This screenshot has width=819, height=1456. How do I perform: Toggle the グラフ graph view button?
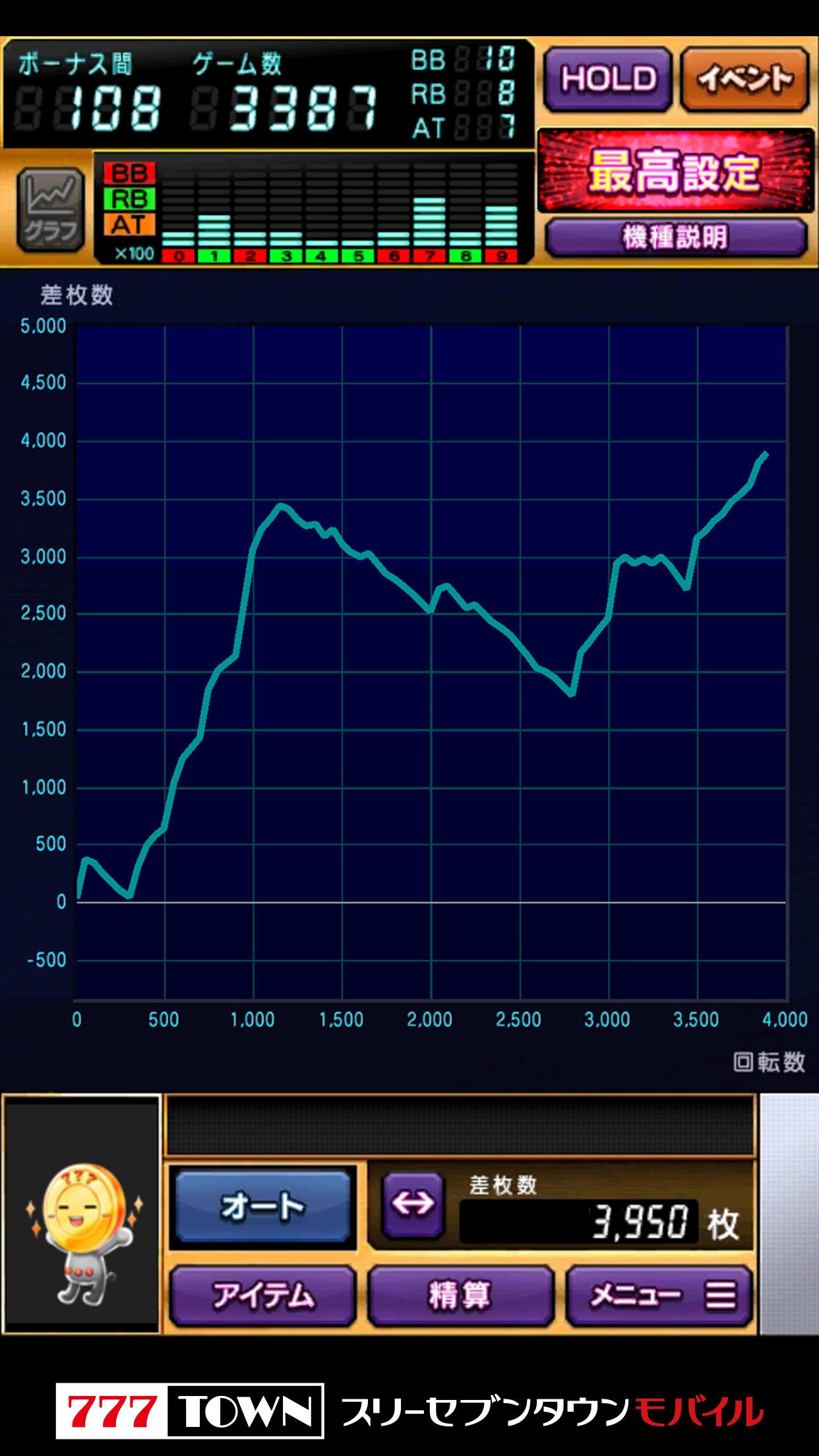[x=51, y=210]
